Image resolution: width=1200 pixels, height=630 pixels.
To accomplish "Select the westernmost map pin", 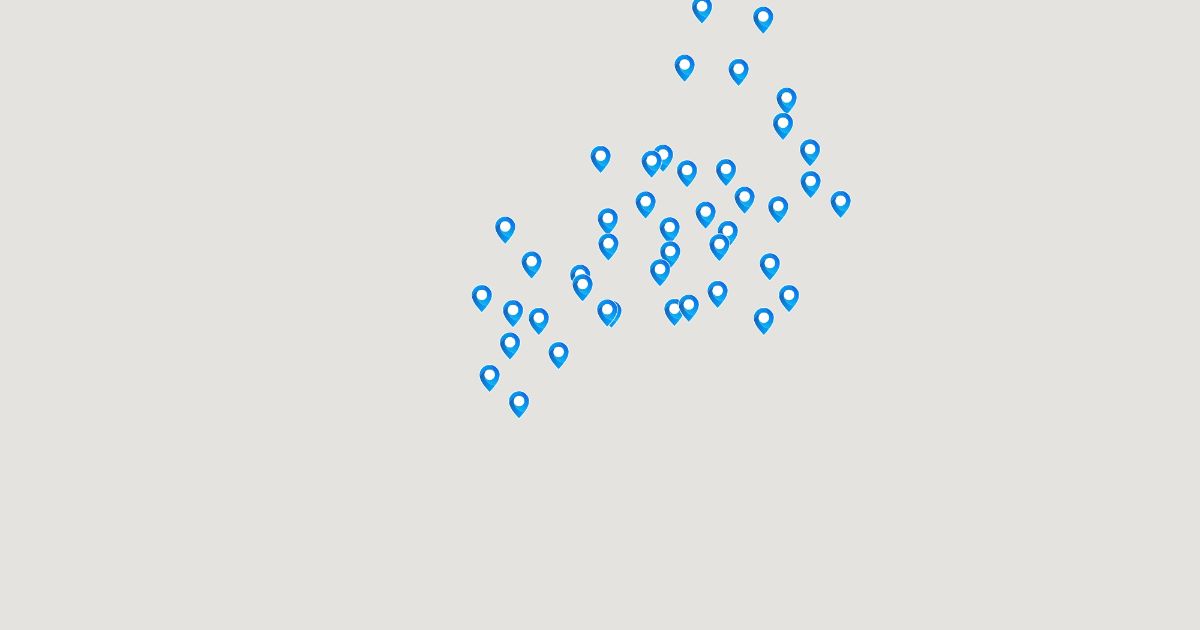I will point(482,297).
